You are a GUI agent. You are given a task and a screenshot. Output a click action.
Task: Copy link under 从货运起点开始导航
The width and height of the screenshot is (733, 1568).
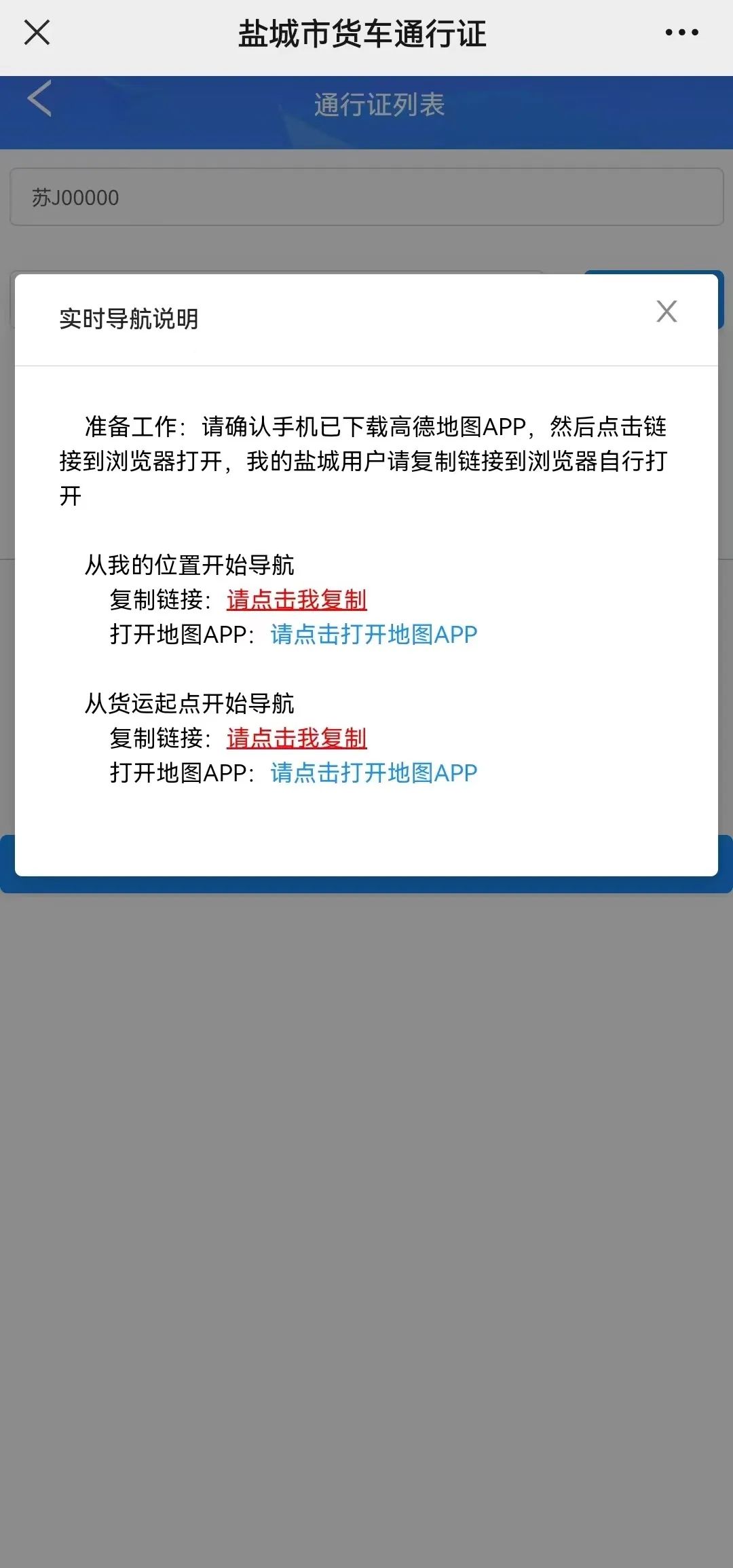pyautogui.click(x=297, y=739)
